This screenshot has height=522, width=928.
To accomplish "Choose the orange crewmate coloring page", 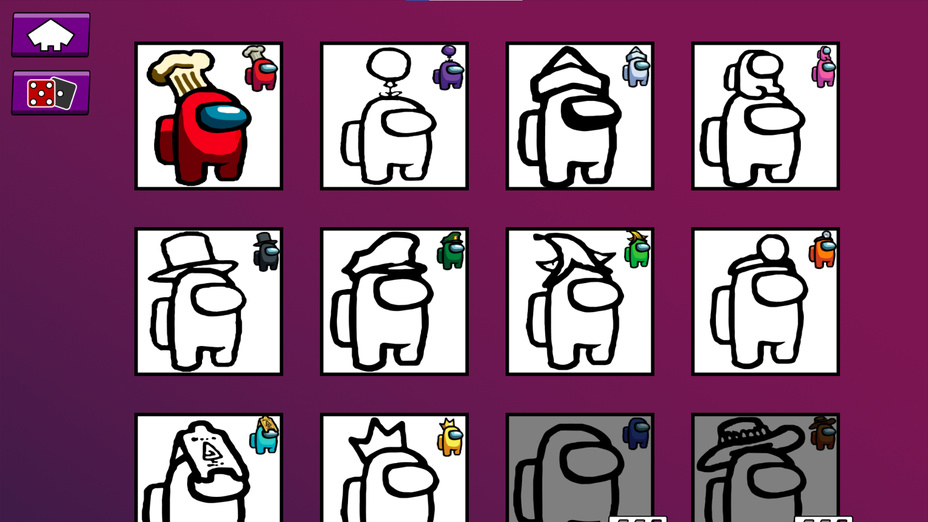I will tap(765, 301).
